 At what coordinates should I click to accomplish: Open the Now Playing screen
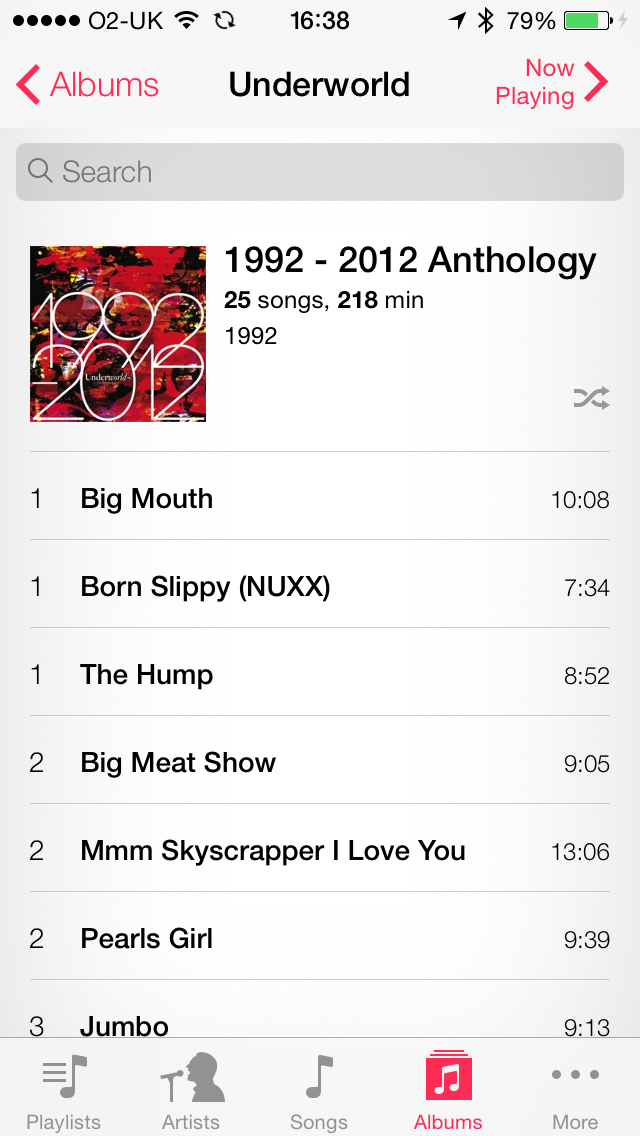(552, 83)
